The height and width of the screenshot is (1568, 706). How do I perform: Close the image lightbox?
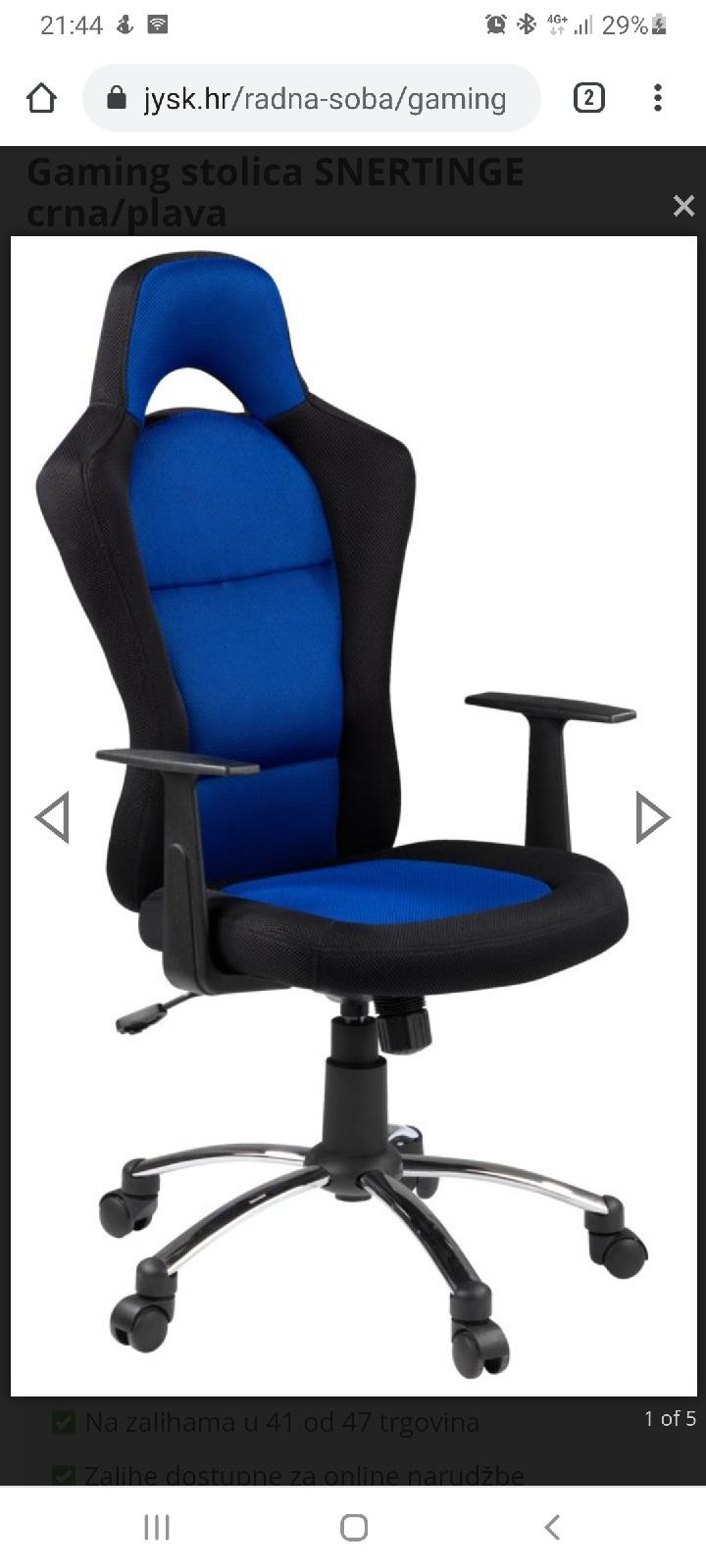[x=683, y=206]
